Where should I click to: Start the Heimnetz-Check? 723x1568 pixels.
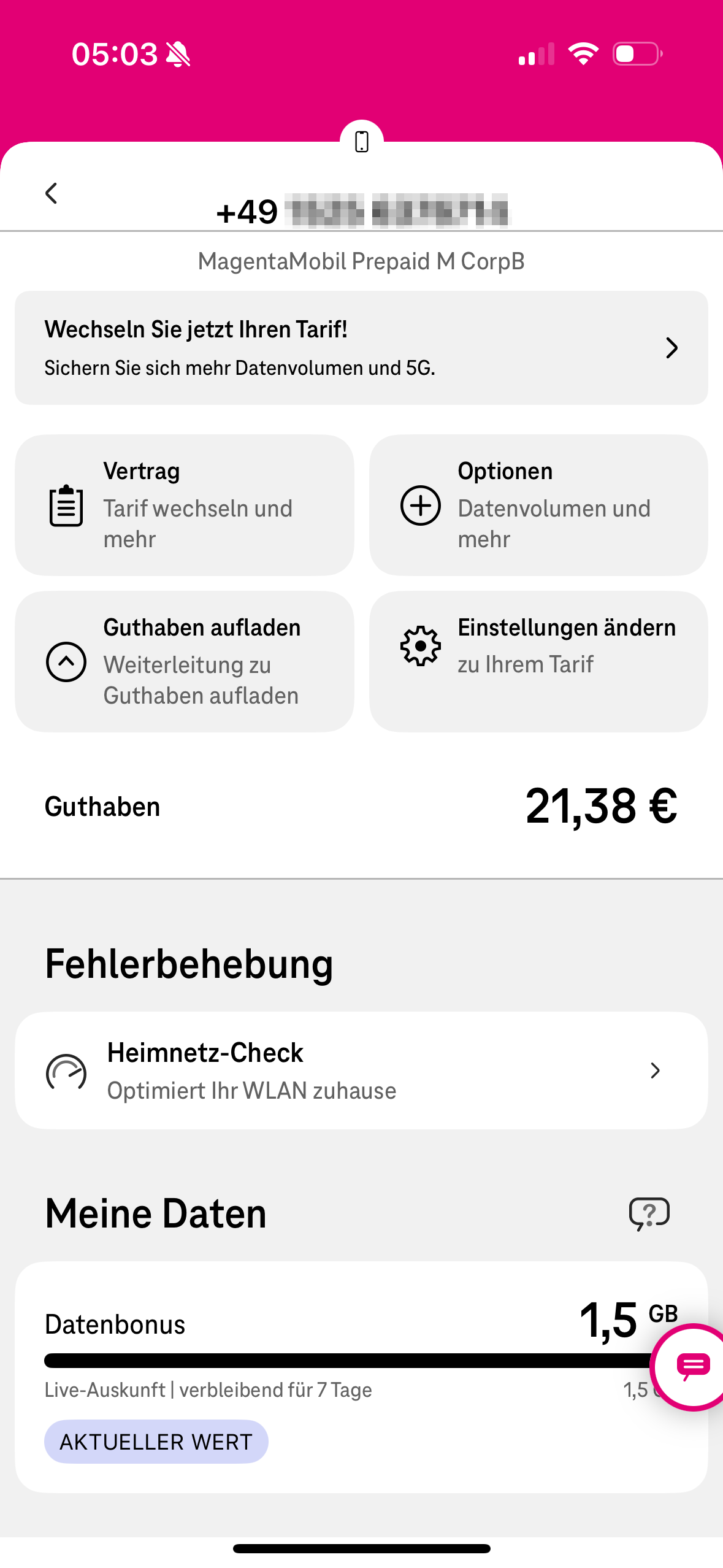tap(361, 1070)
